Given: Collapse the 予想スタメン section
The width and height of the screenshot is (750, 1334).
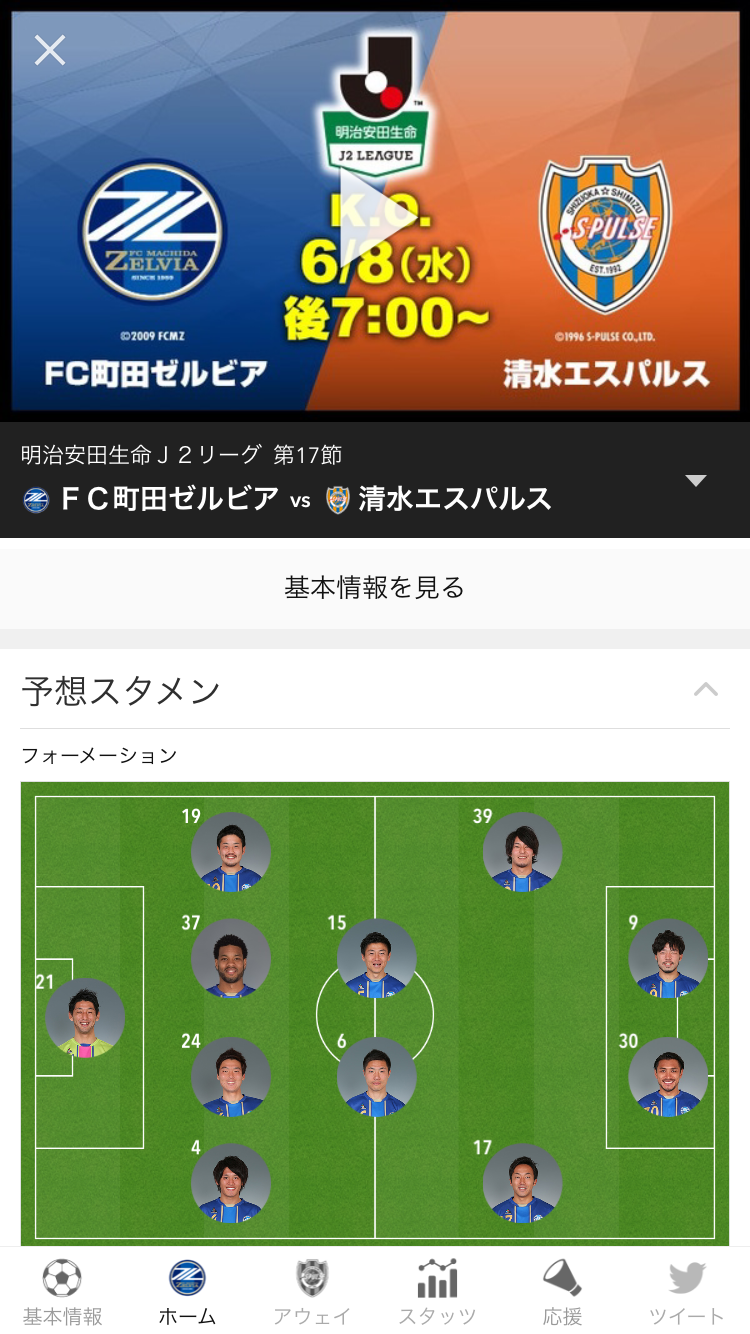Looking at the screenshot, I should (706, 690).
